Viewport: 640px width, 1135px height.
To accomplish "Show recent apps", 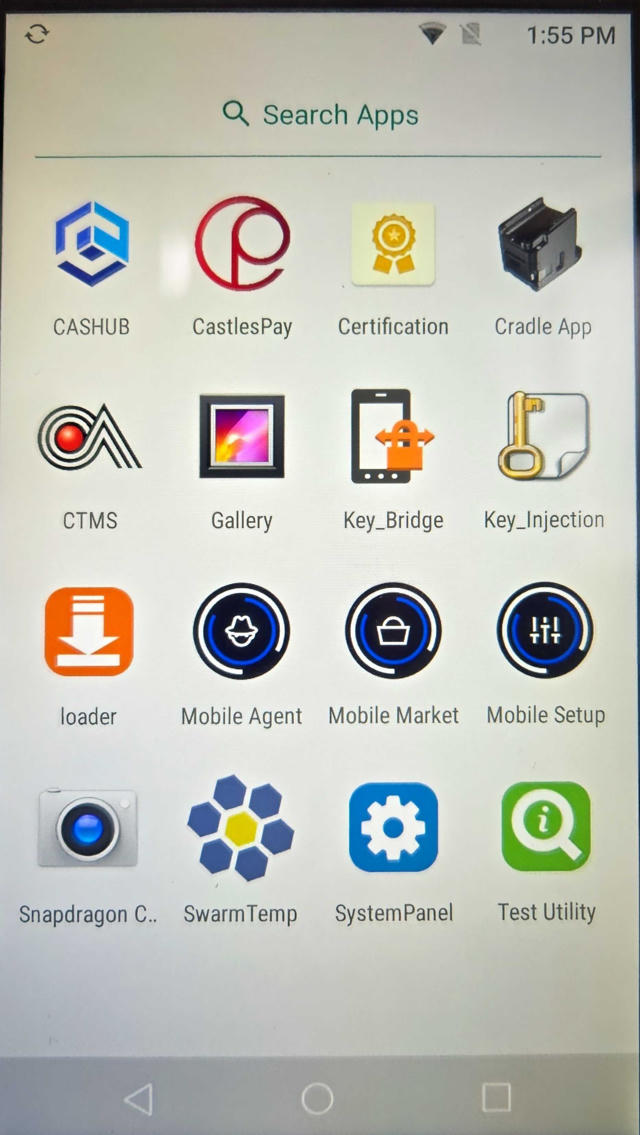I will (x=496, y=1098).
